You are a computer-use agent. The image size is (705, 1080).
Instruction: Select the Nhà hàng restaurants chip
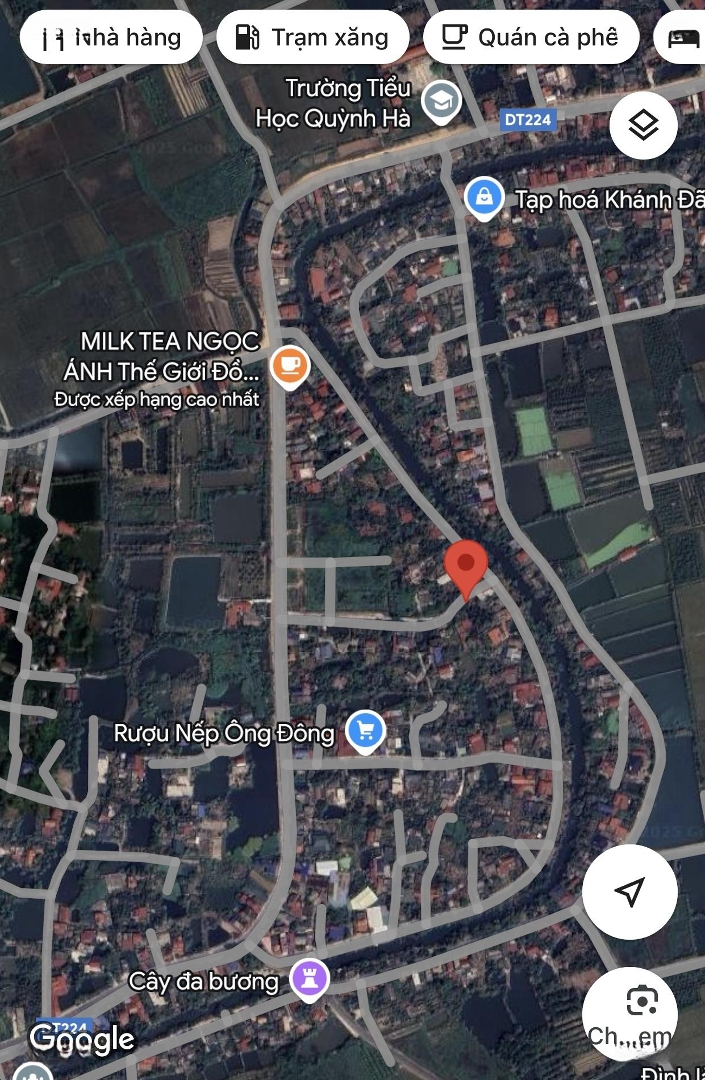[111, 38]
